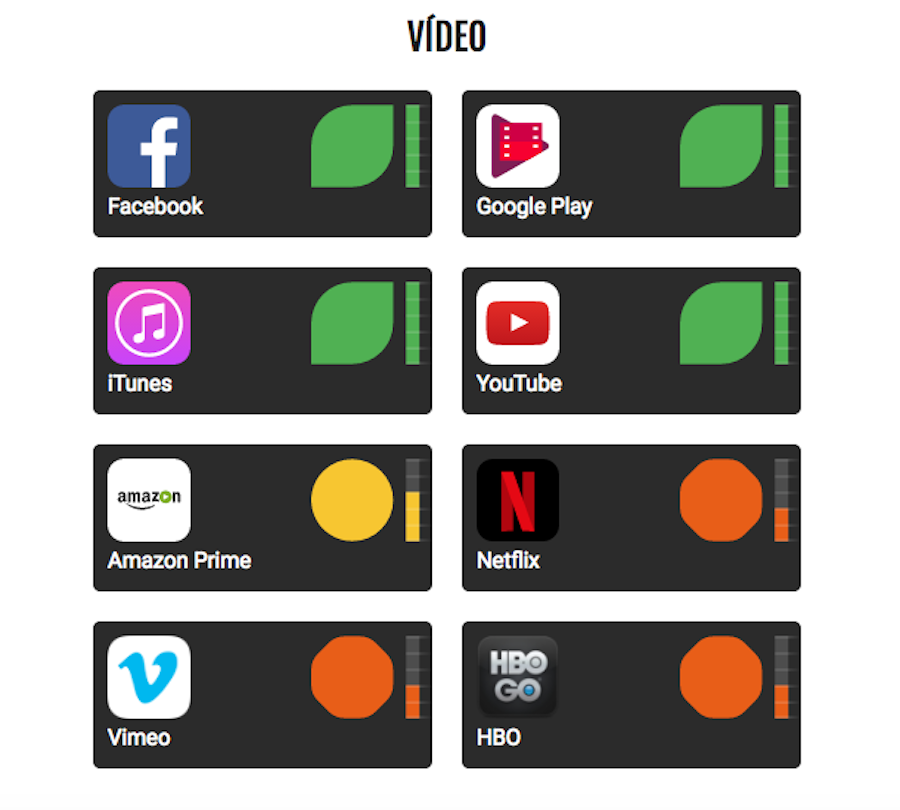Image resolution: width=900 pixels, height=810 pixels.
Task: Open the Facebook video card
Action: pos(262,164)
